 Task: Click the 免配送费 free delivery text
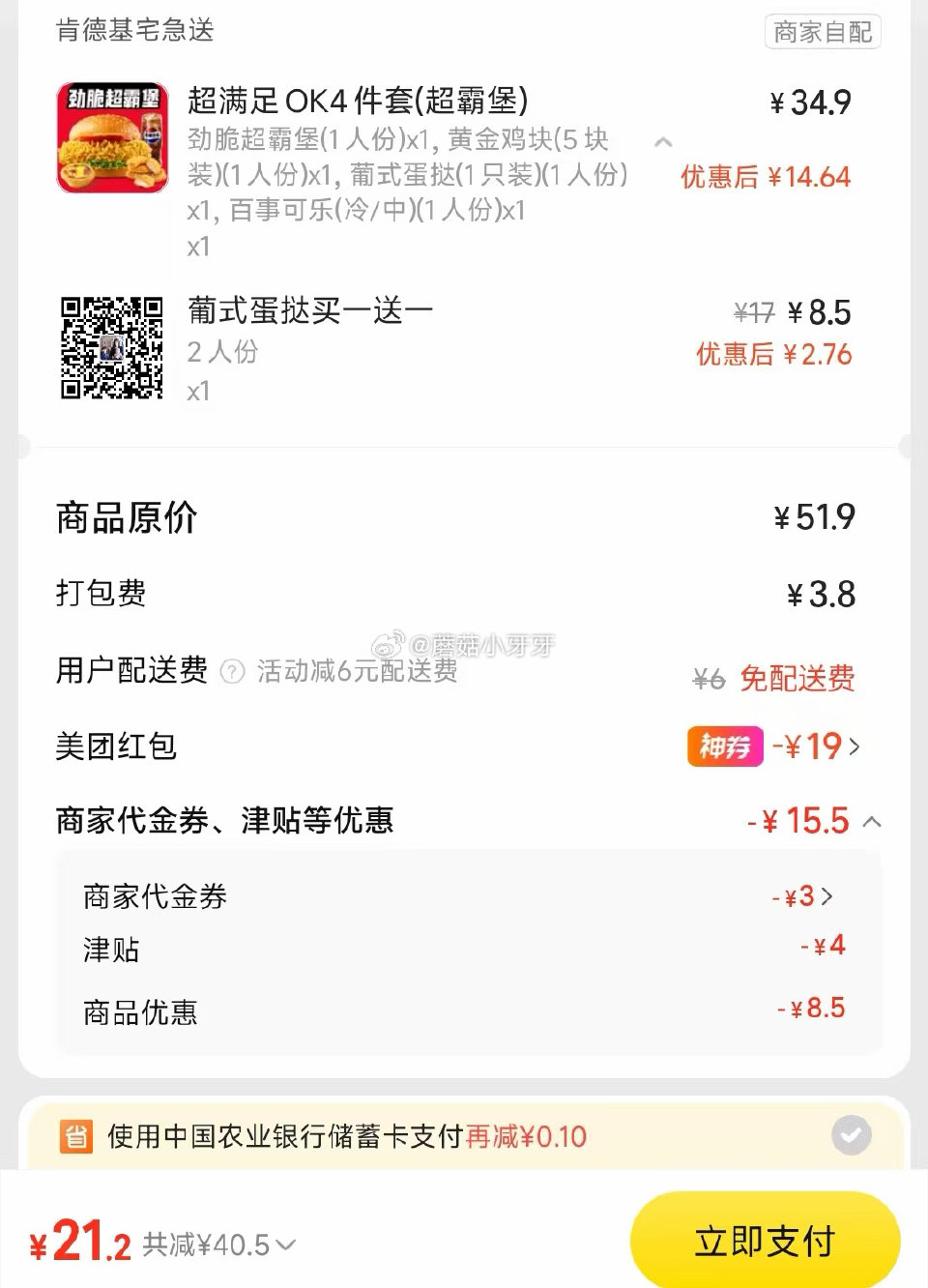pyautogui.click(x=795, y=679)
